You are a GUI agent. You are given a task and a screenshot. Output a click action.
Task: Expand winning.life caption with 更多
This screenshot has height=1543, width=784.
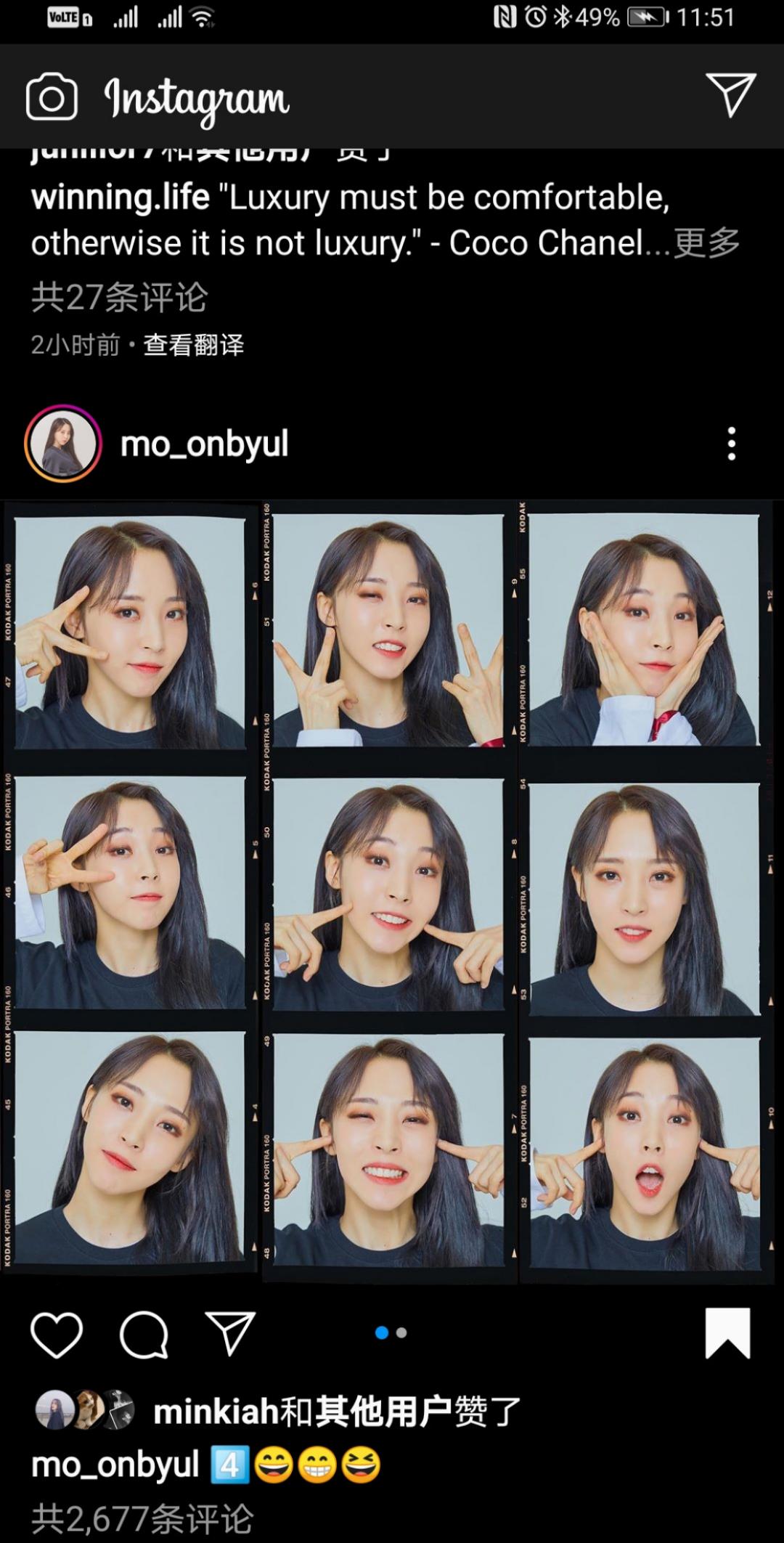click(x=706, y=243)
